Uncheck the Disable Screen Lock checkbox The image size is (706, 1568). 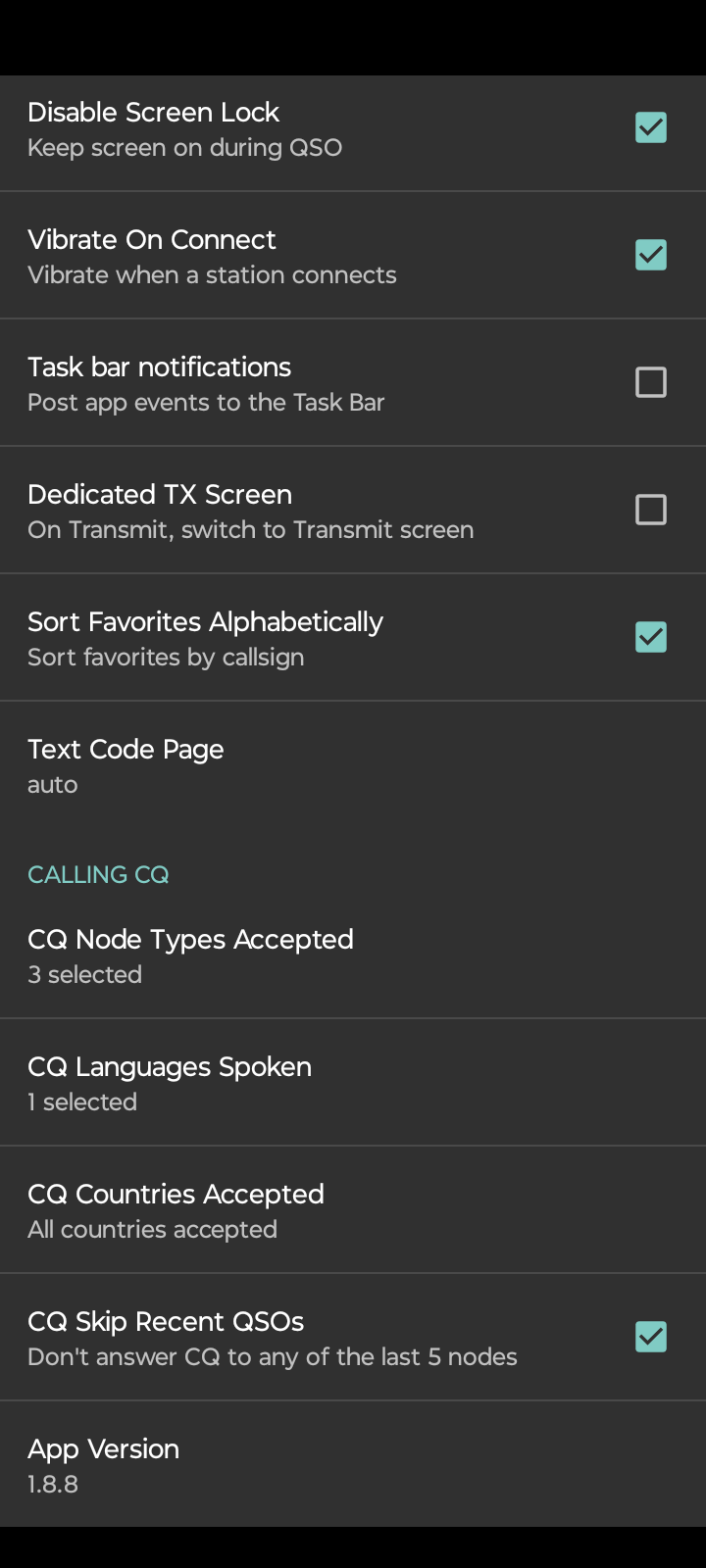point(651,127)
